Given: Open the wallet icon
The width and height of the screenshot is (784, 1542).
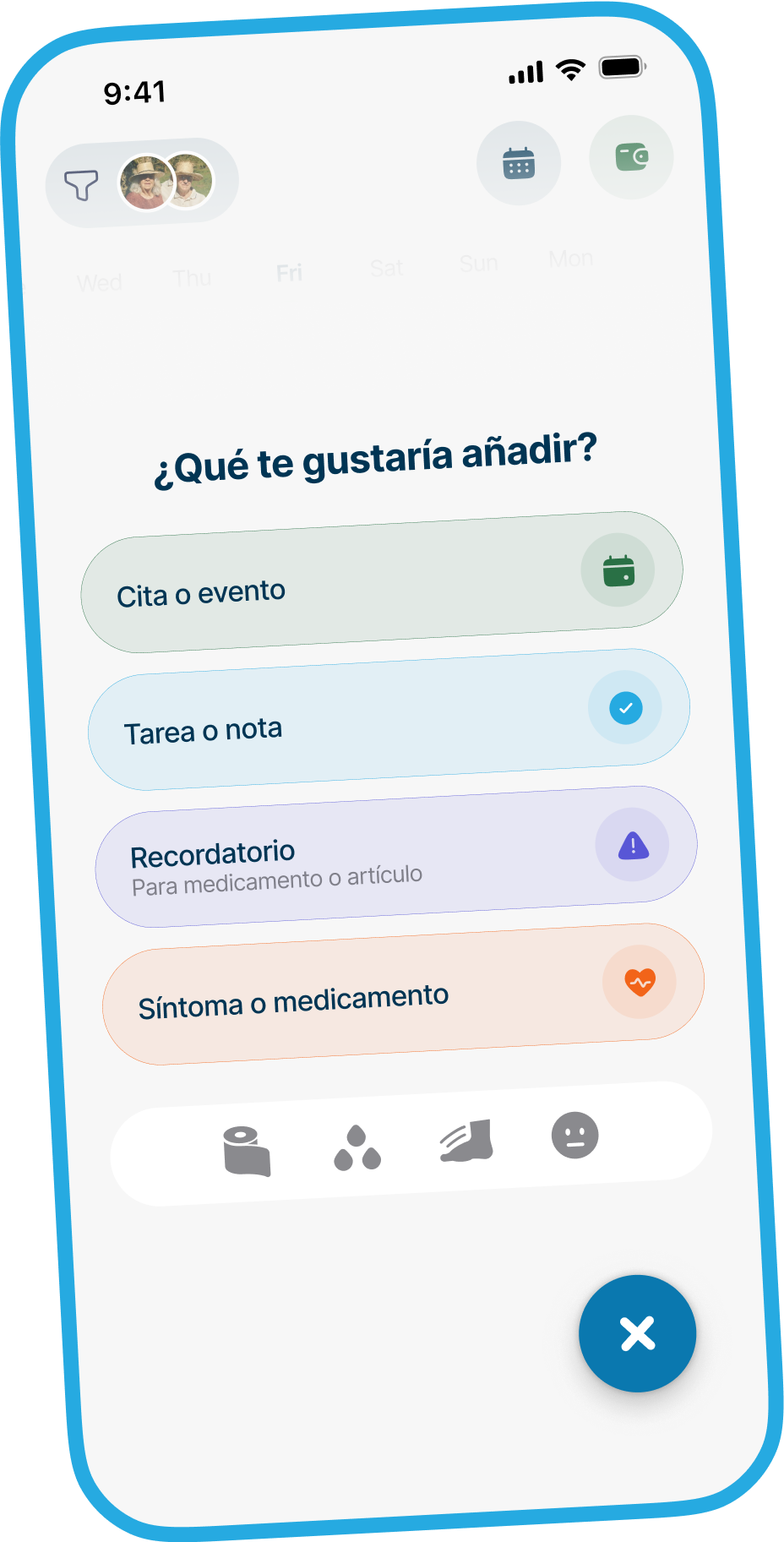Looking at the screenshot, I should pyautogui.click(x=631, y=157).
